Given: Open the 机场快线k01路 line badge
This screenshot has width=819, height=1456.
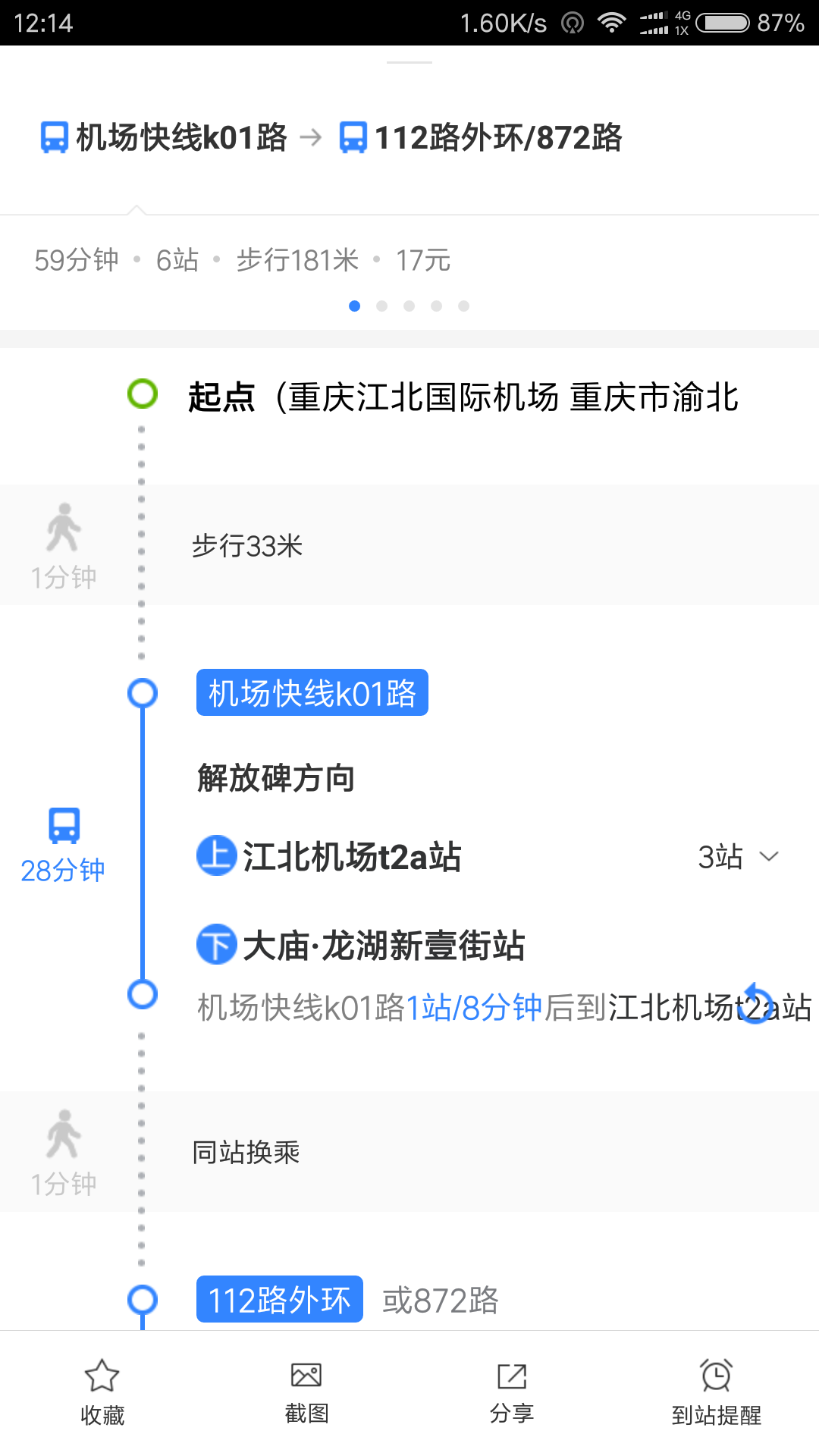Looking at the screenshot, I should coord(312,692).
